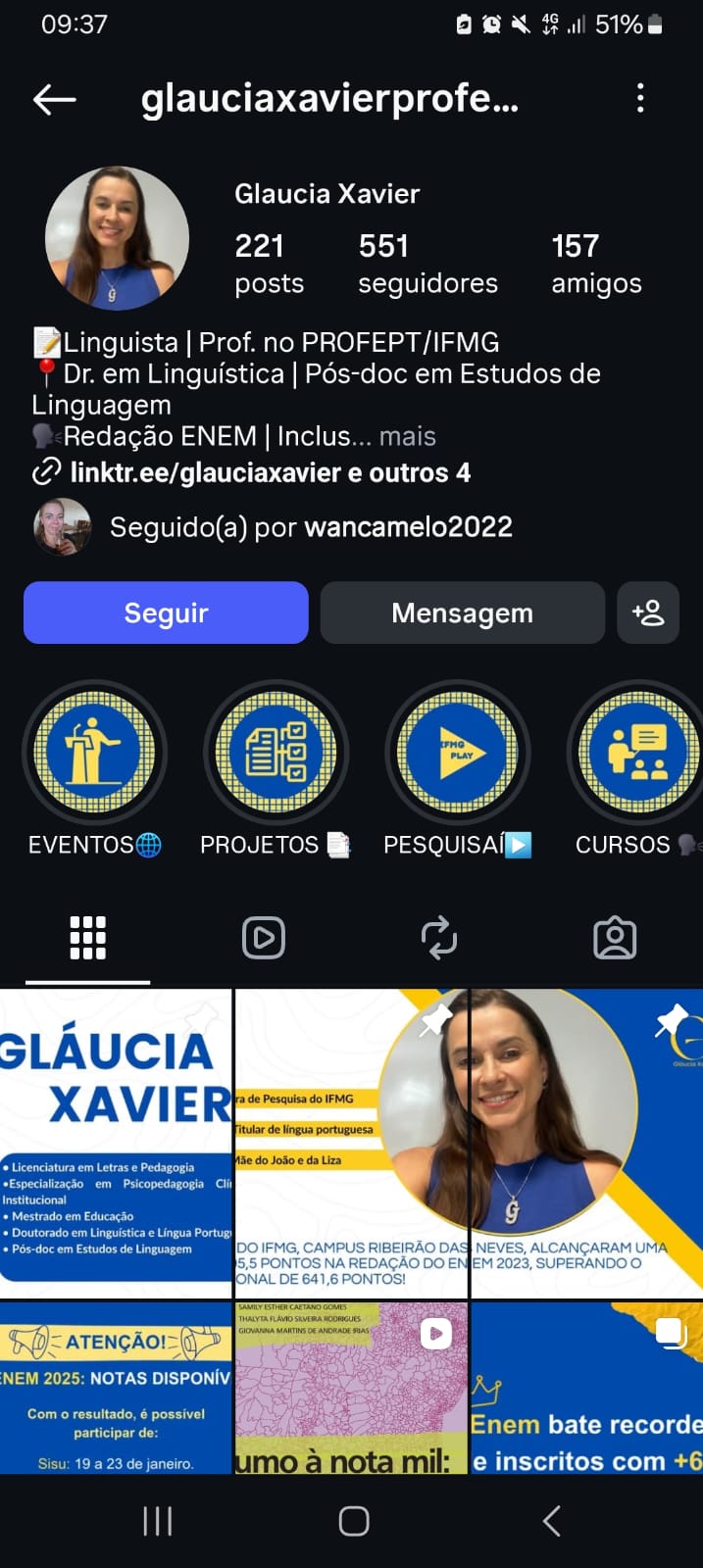Screen dimensions: 703x1568
Task: View the PESQUISAÍ story highlight
Action: coord(458,754)
